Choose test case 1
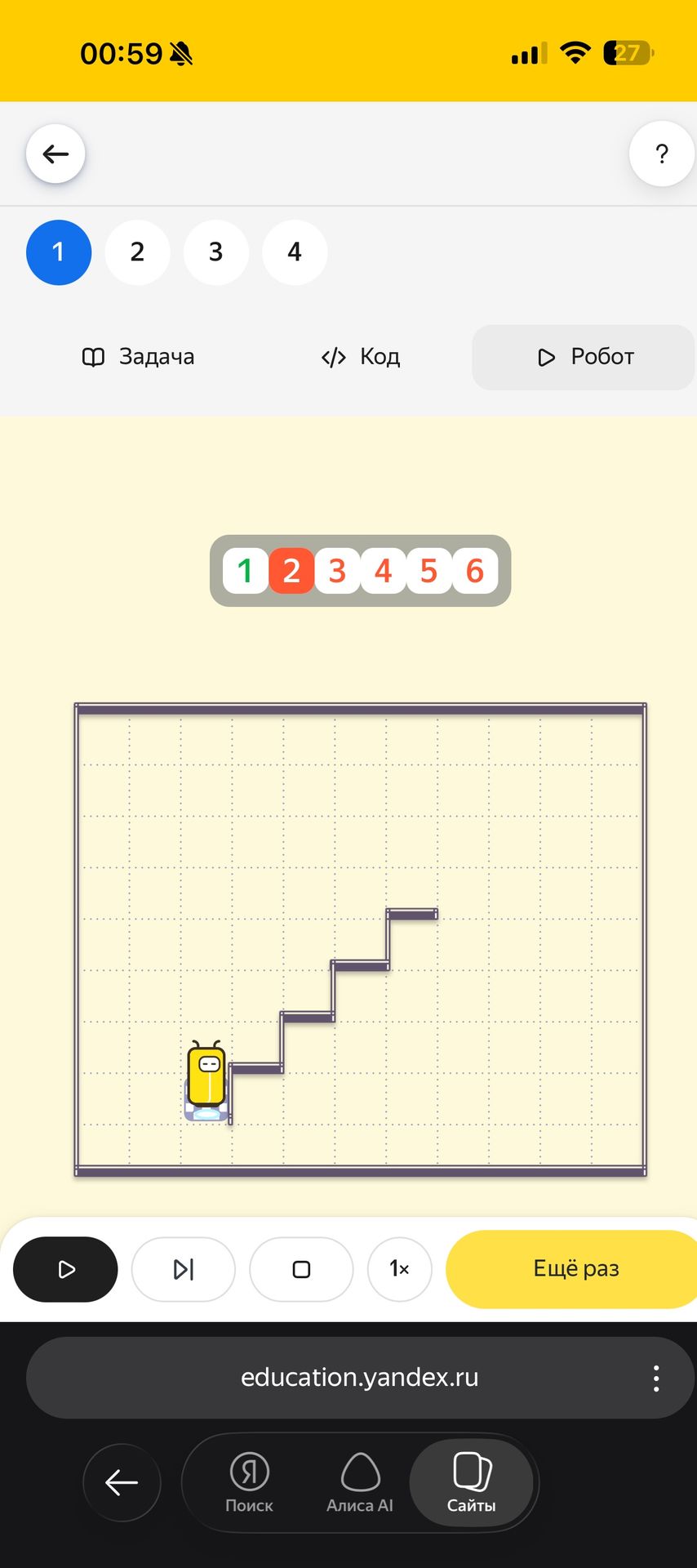 pyautogui.click(x=245, y=571)
